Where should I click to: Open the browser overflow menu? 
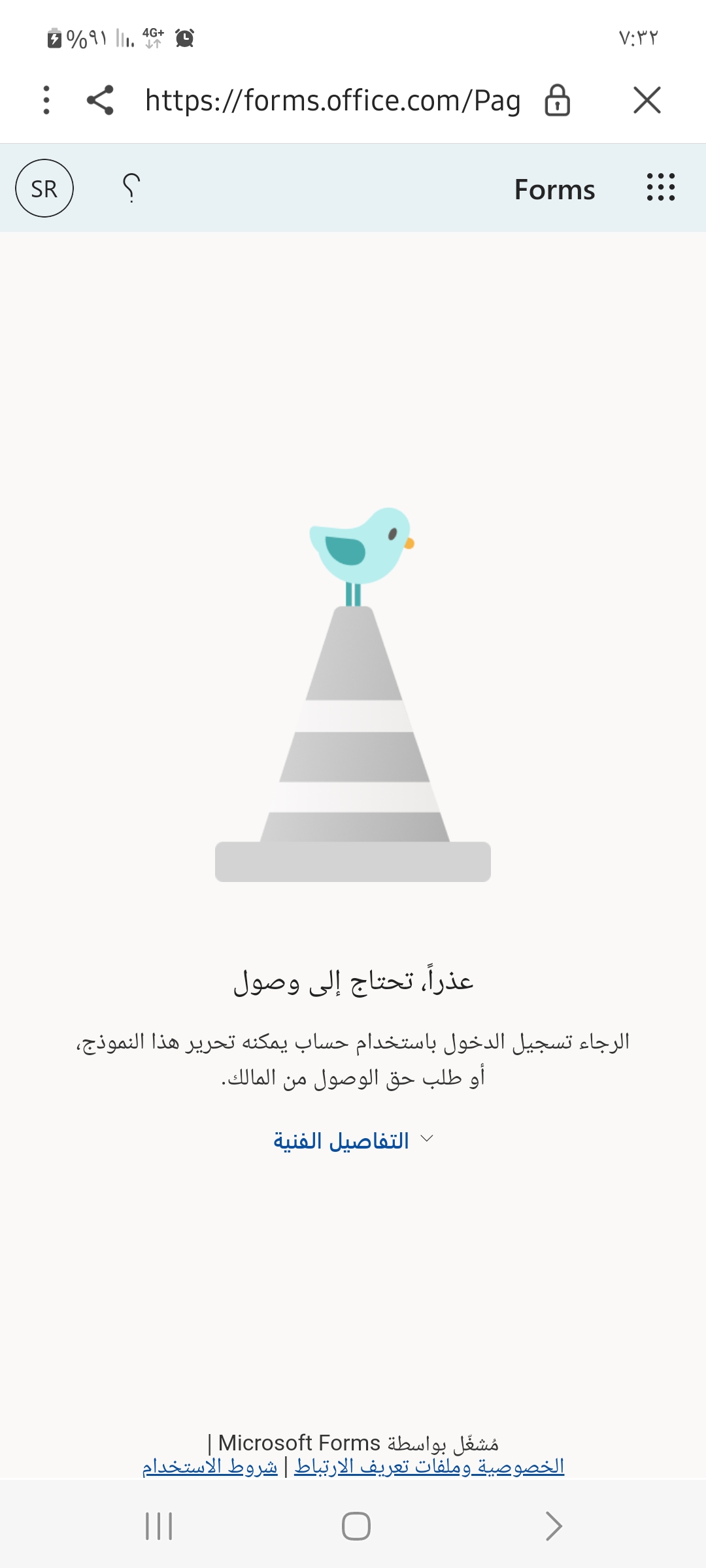(x=46, y=100)
